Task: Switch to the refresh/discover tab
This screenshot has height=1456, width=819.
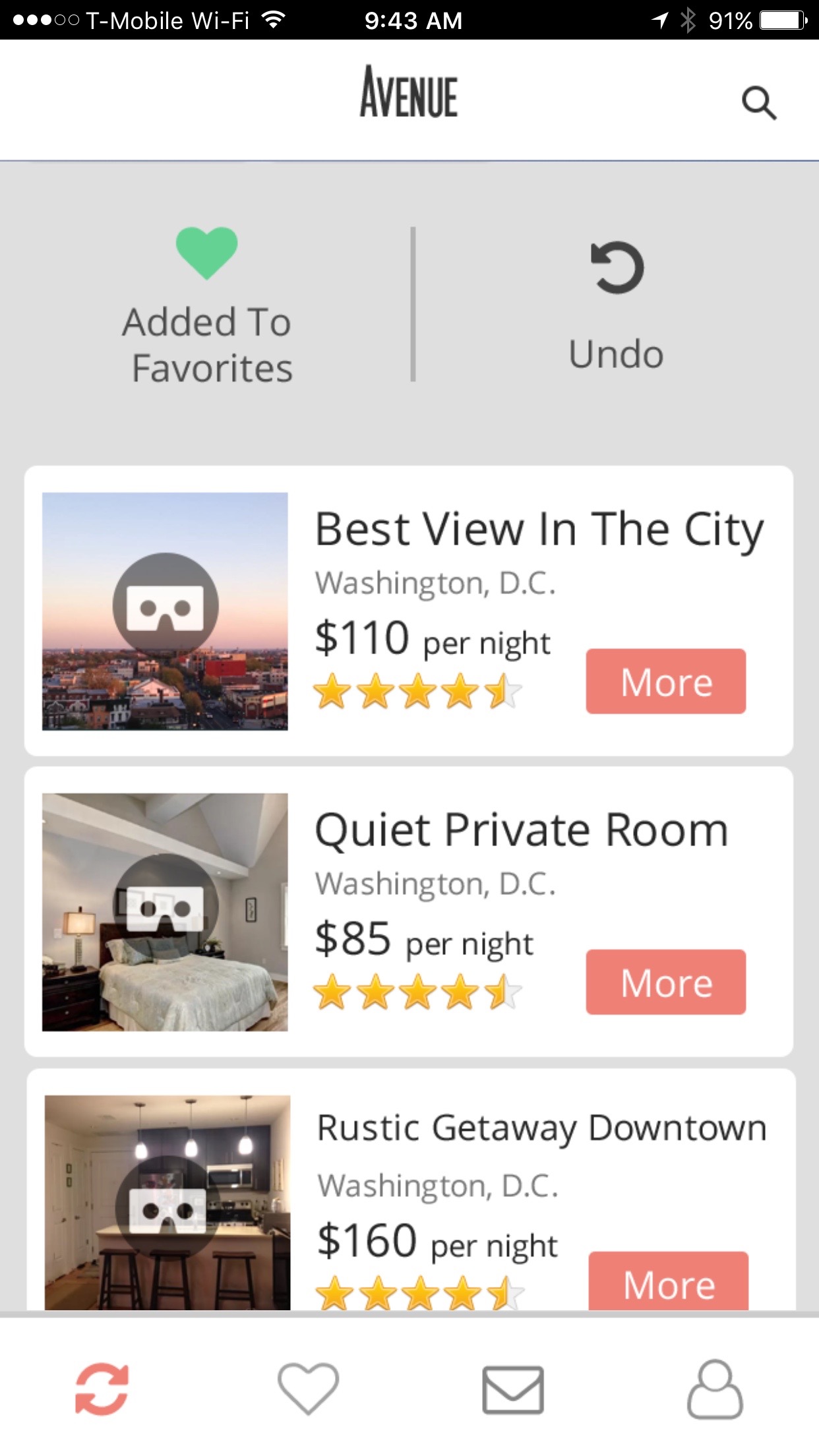Action: click(x=102, y=1389)
